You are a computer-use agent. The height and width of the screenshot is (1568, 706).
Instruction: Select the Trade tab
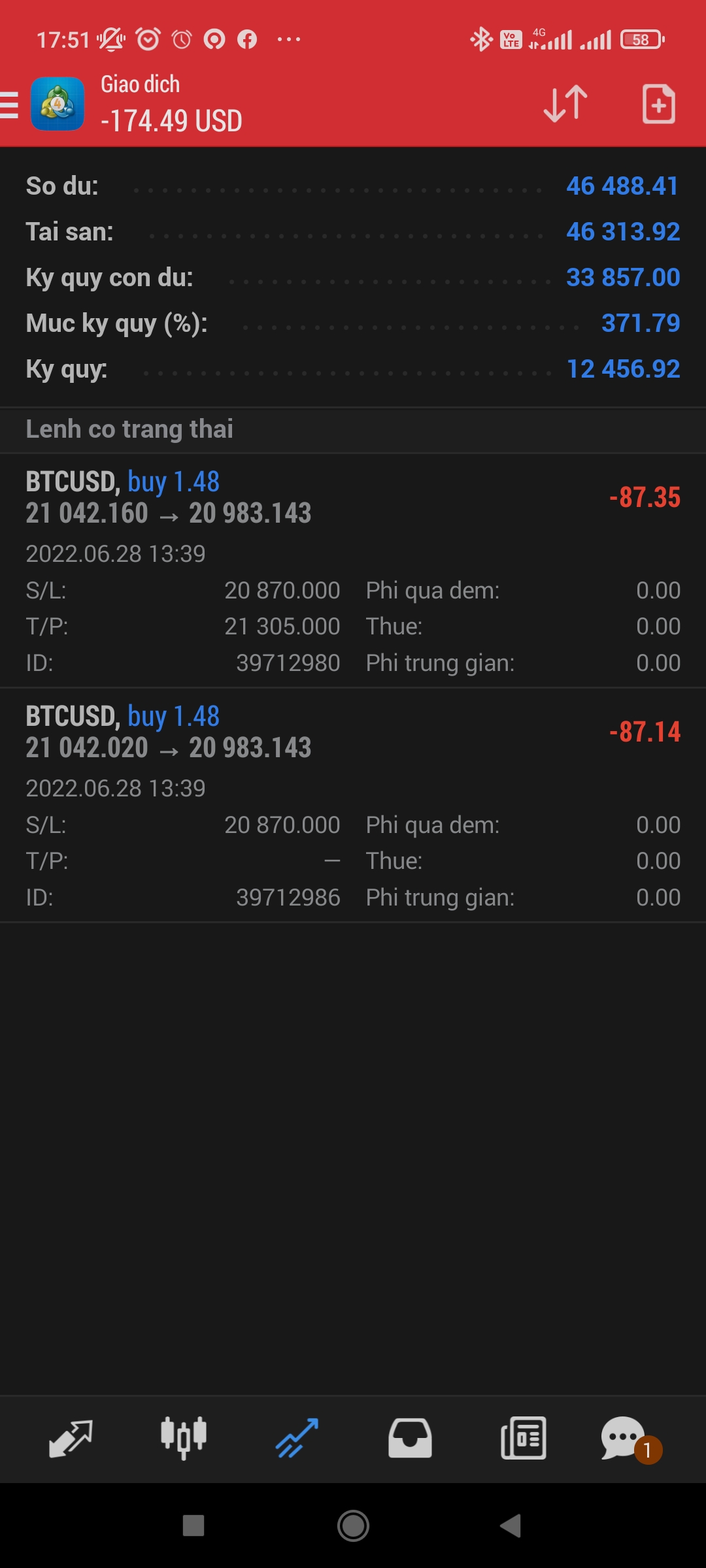(x=297, y=1439)
